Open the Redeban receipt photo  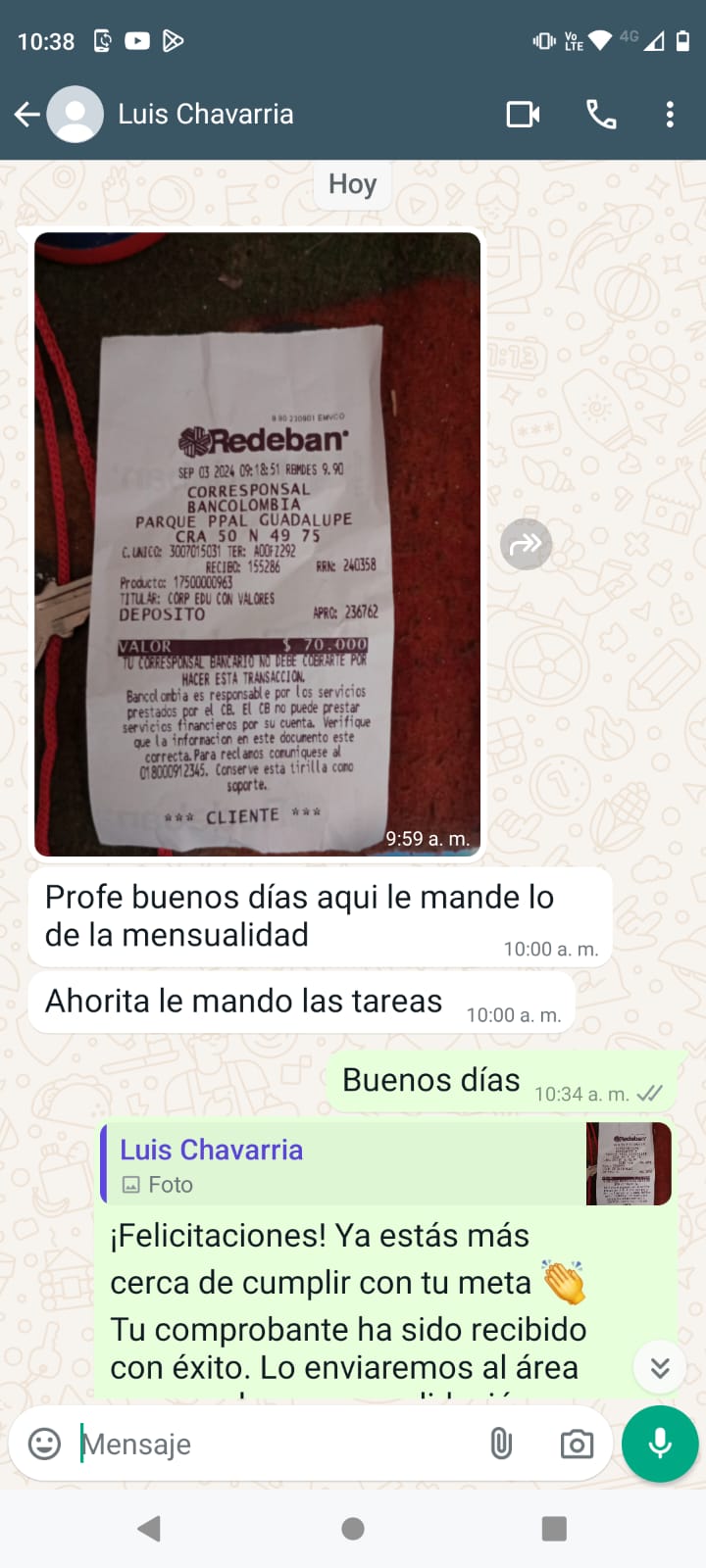(x=257, y=544)
